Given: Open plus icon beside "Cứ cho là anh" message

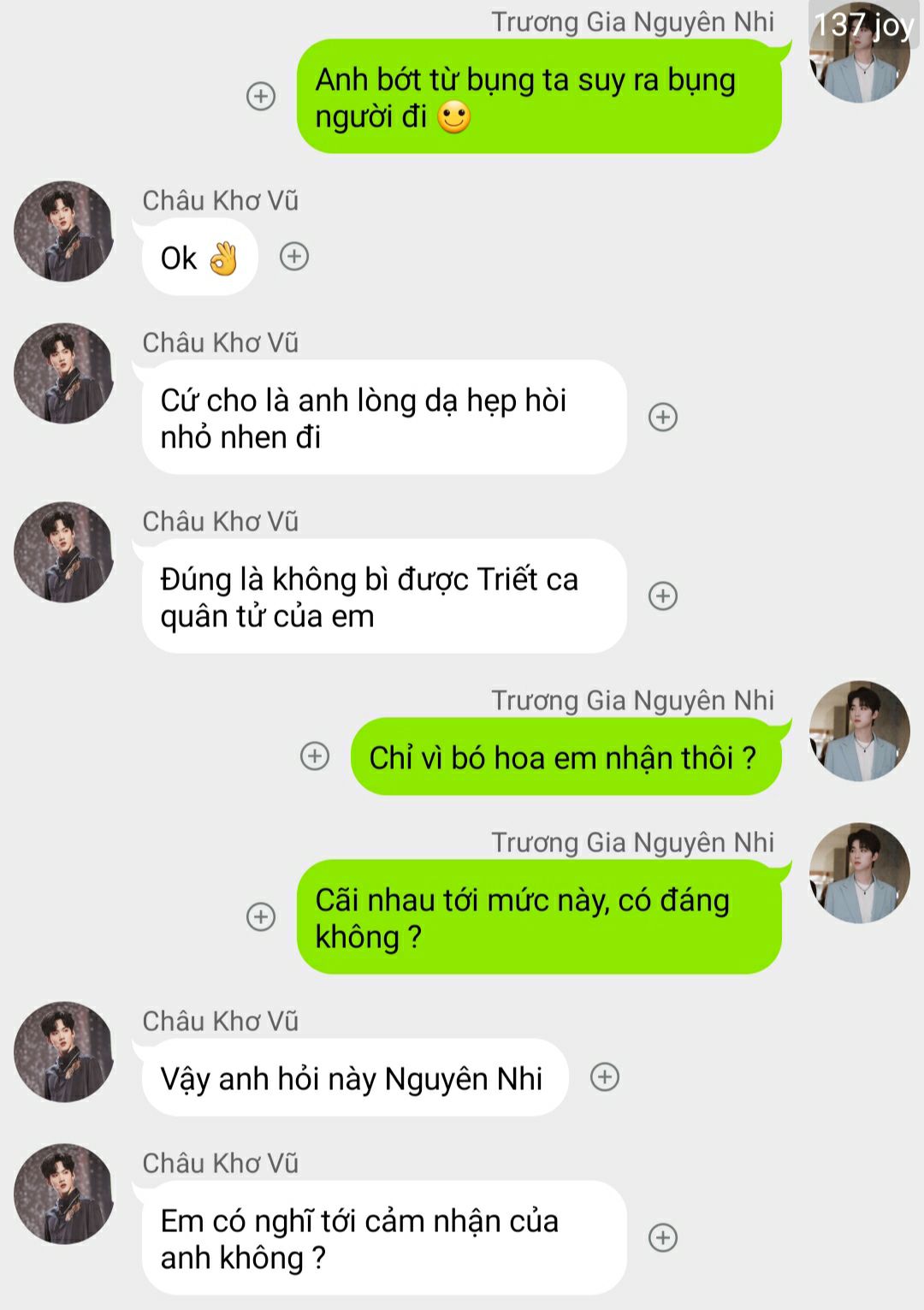Looking at the screenshot, I should (663, 417).
